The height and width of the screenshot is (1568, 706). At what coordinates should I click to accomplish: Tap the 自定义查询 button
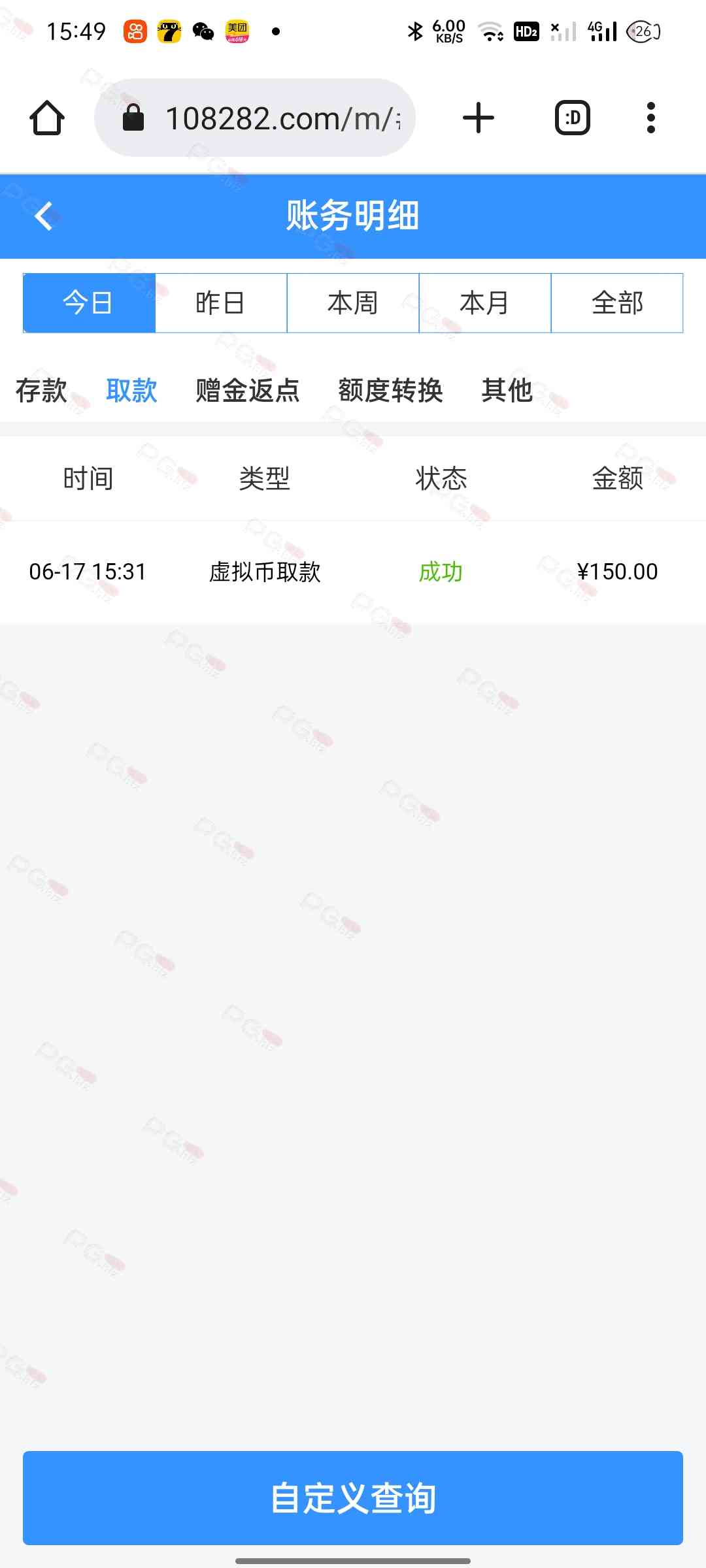353,1498
